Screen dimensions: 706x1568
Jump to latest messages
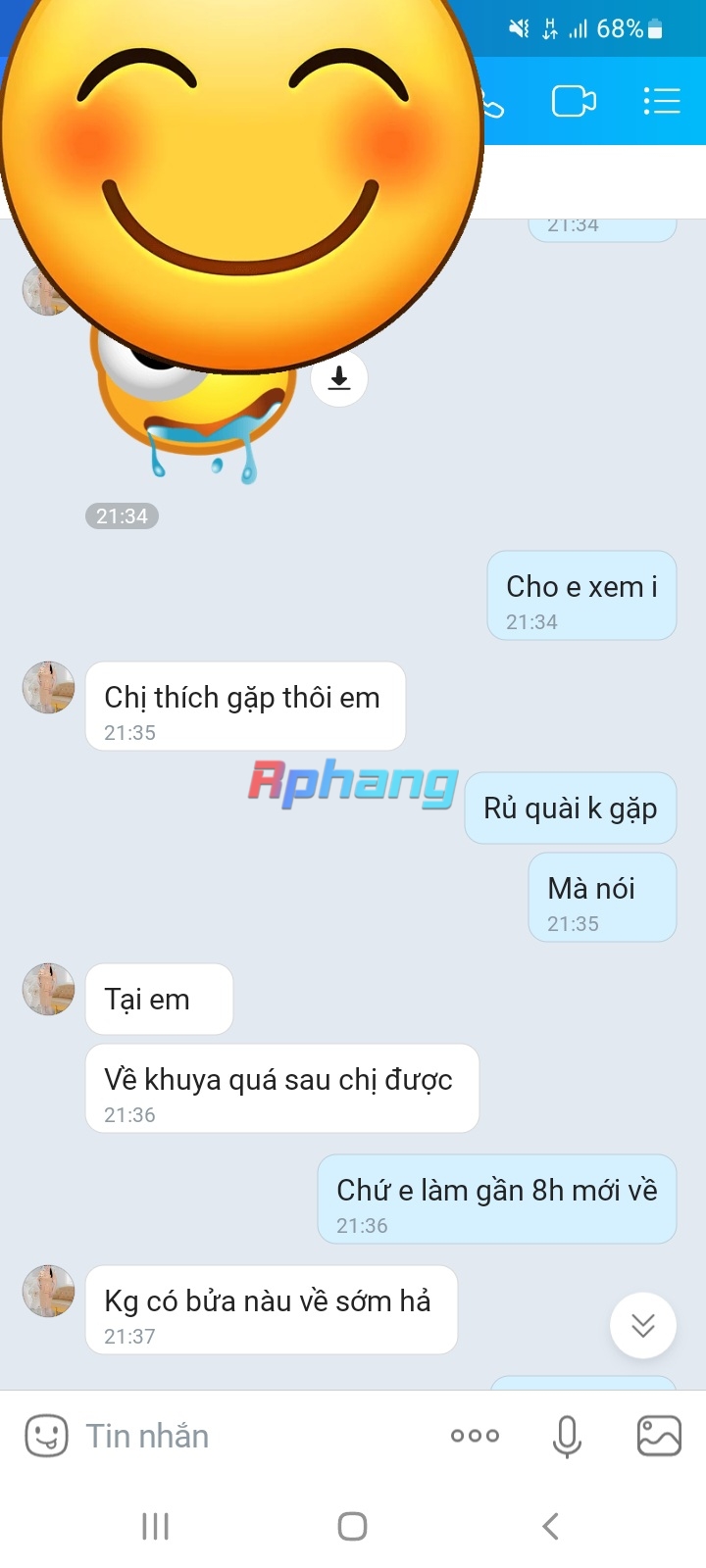pos(643,1326)
